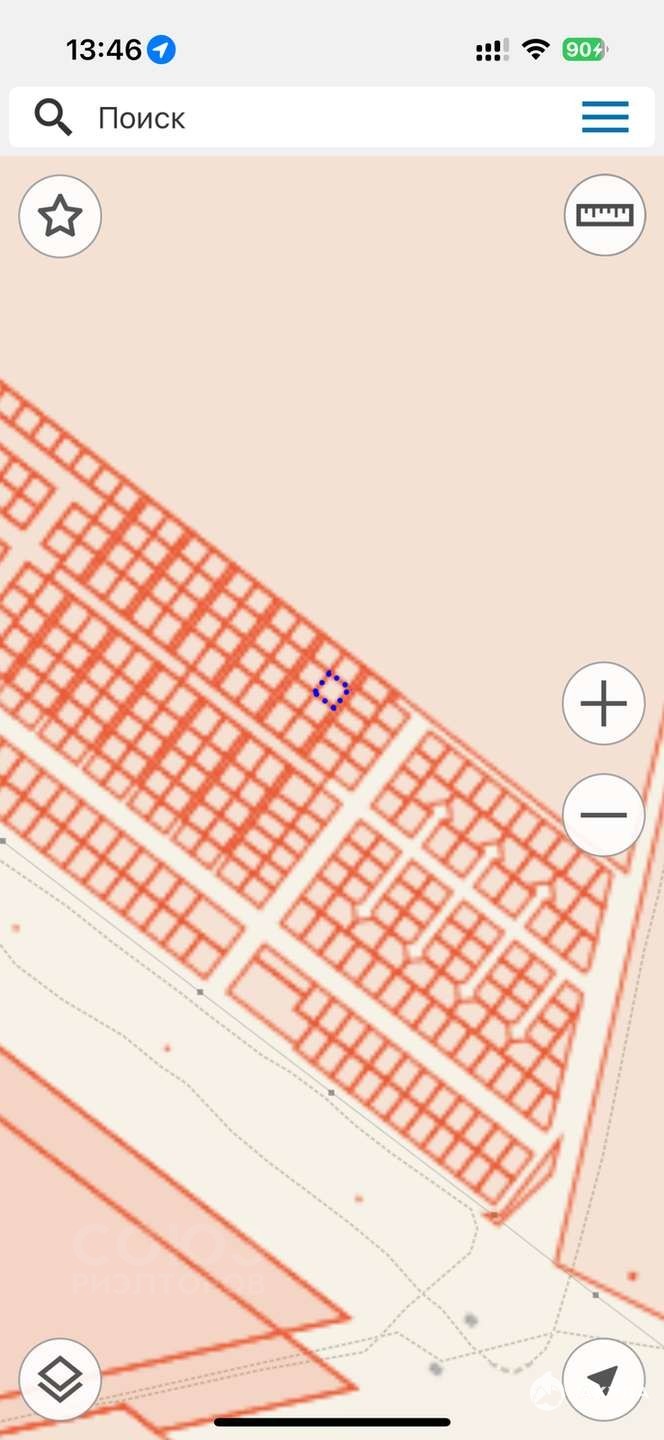Zoom in with the plus button
Screen dimensions: 664x1440
point(603,704)
